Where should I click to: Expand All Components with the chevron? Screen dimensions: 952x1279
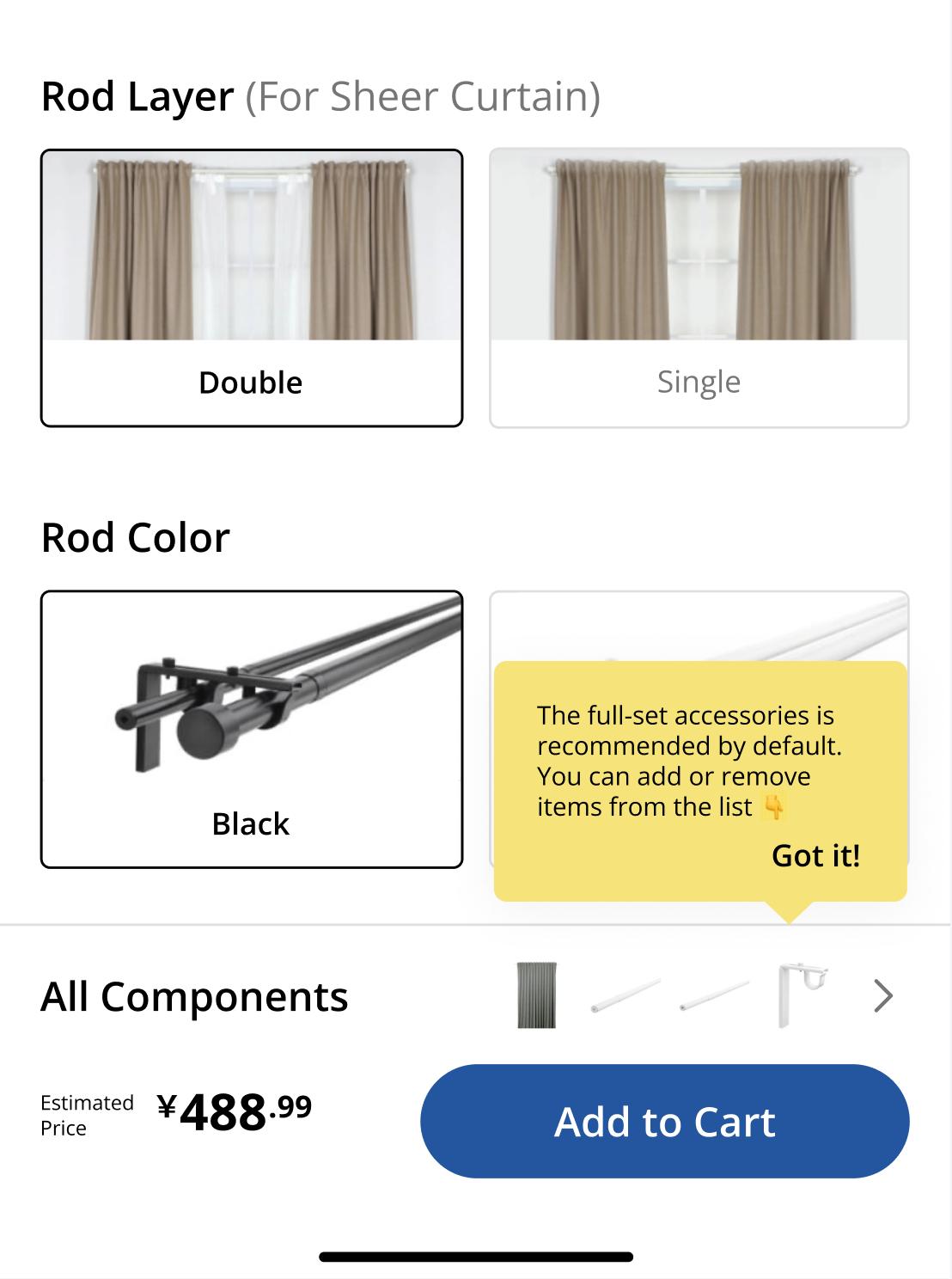[882, 996]
